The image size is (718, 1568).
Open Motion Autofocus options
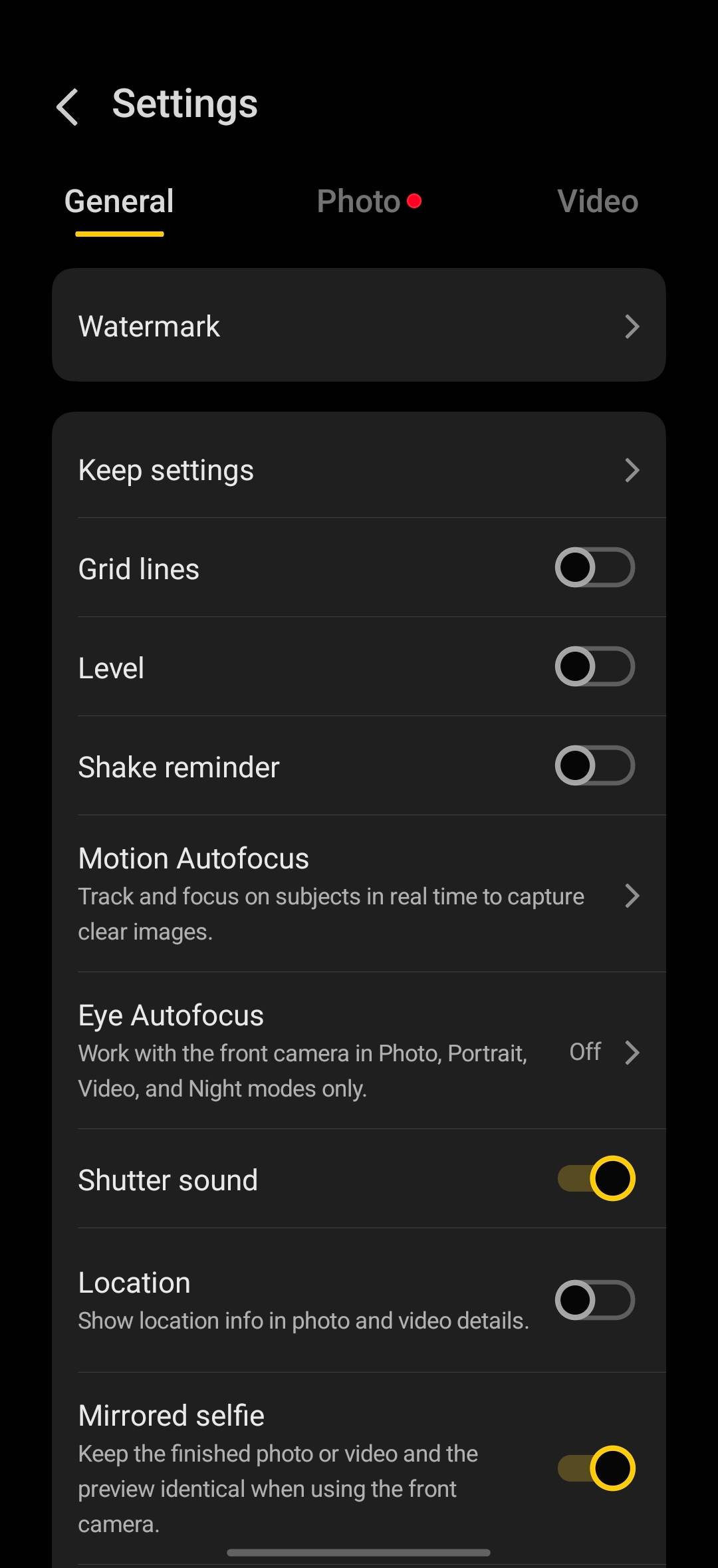pyautogui.click(x=359, y=894)
